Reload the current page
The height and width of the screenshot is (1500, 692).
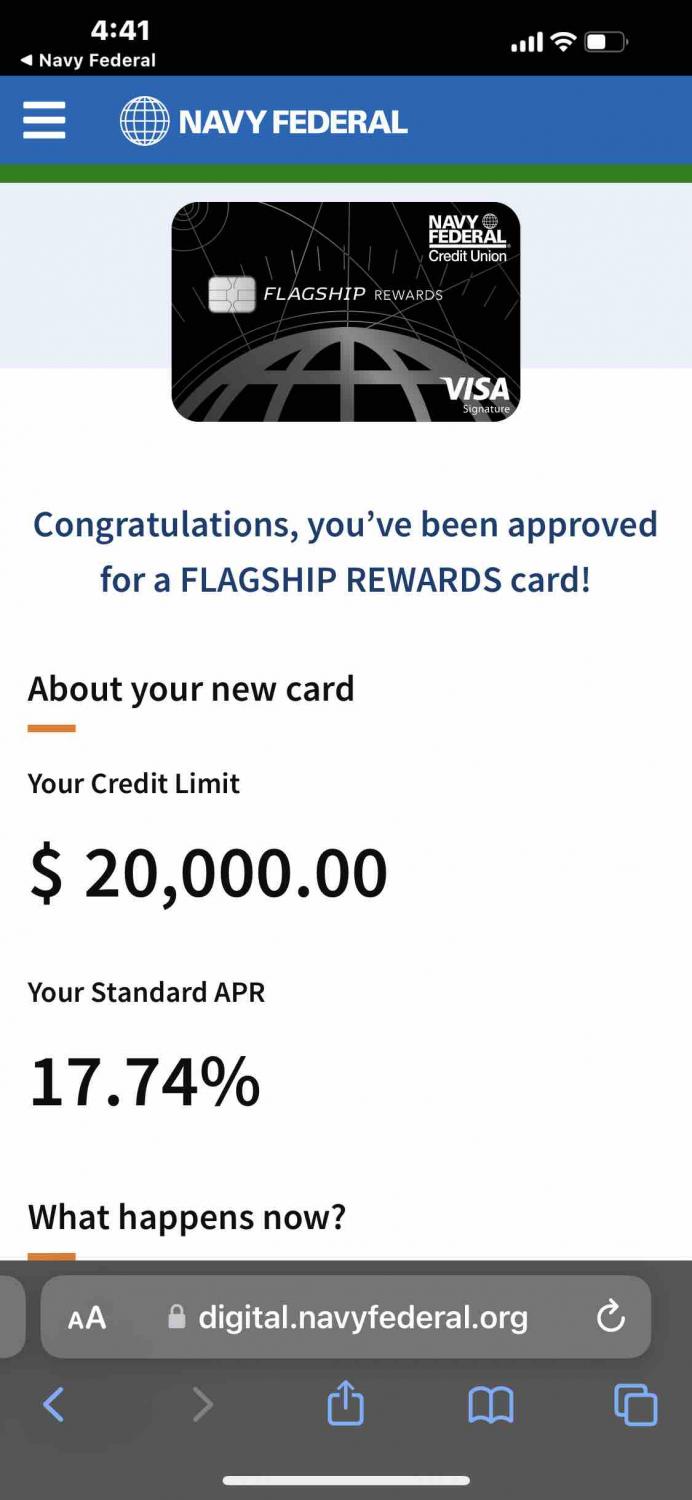tap(610, 1317)
